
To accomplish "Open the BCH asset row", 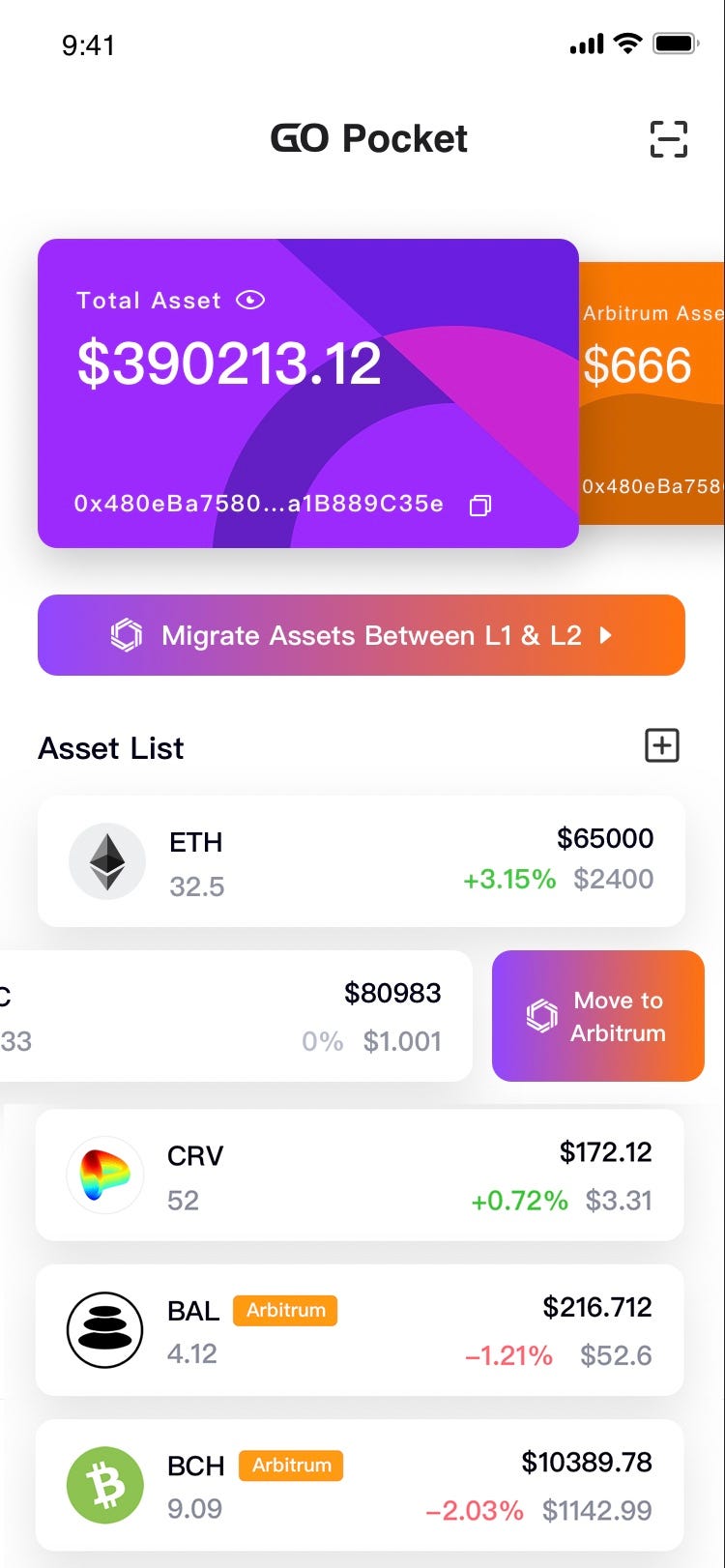I will click(x=360, y=1485).
